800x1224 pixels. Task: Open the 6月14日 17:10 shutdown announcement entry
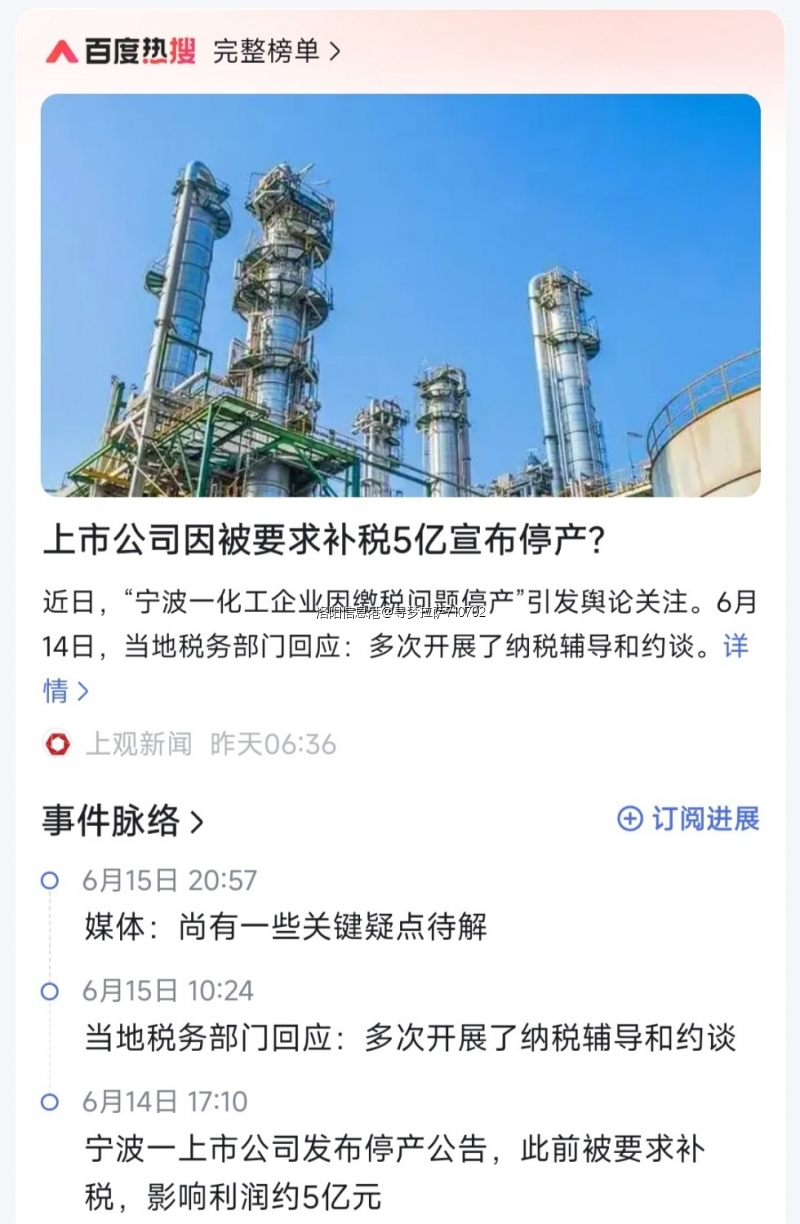(x=395, y=1171)
